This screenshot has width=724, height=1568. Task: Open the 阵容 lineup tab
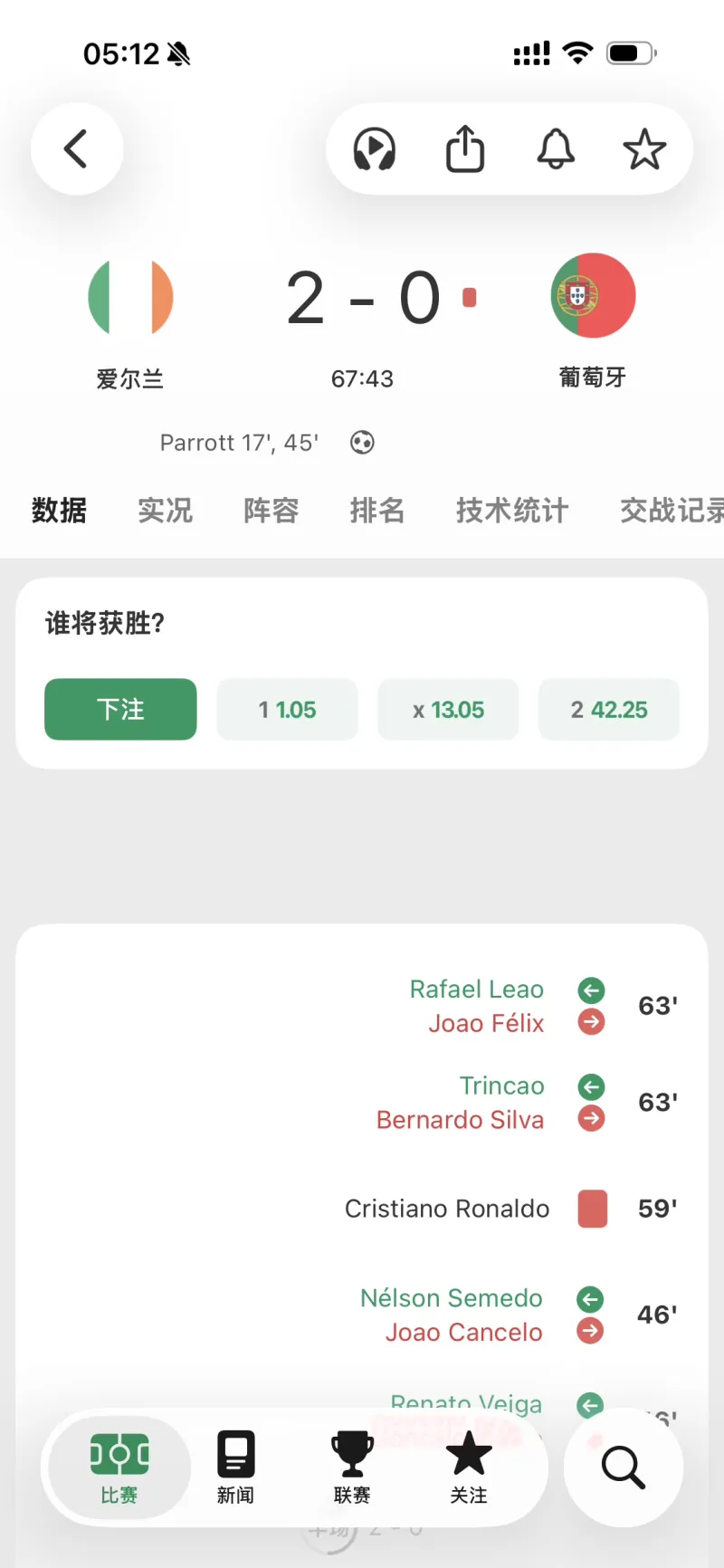(271, 511)
